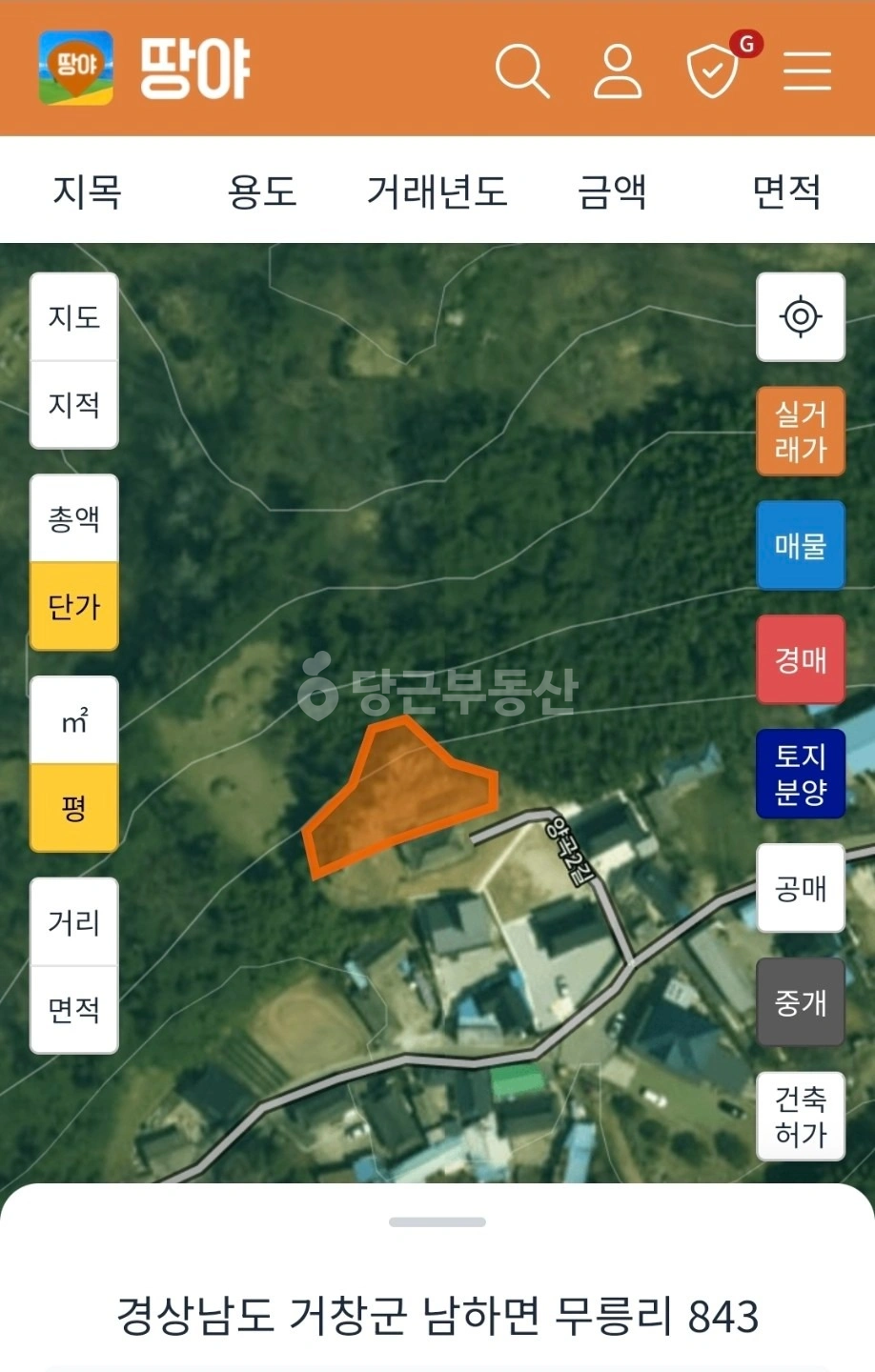The height and width of the screenshot is (1372, 875).
Task: Use the 거리 measuring tool
Action: 74,922
